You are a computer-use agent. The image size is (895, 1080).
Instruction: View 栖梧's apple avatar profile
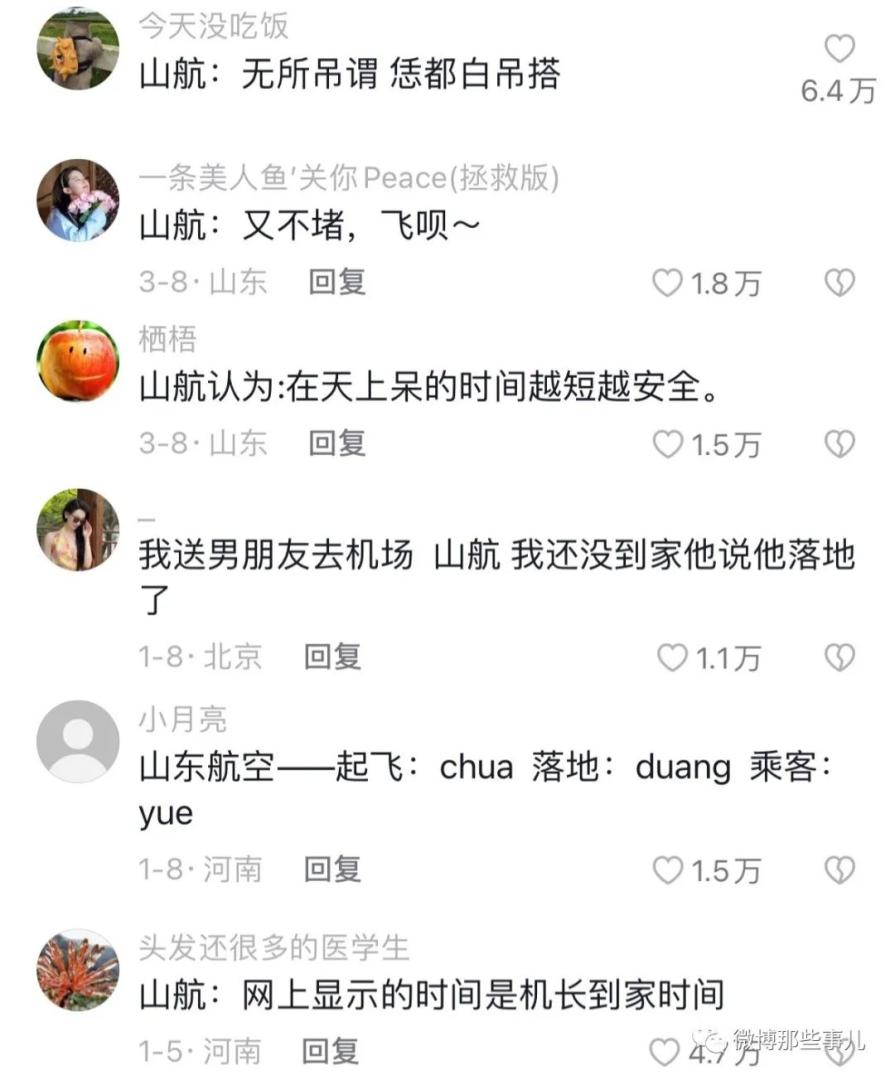[x=77, y=360]
